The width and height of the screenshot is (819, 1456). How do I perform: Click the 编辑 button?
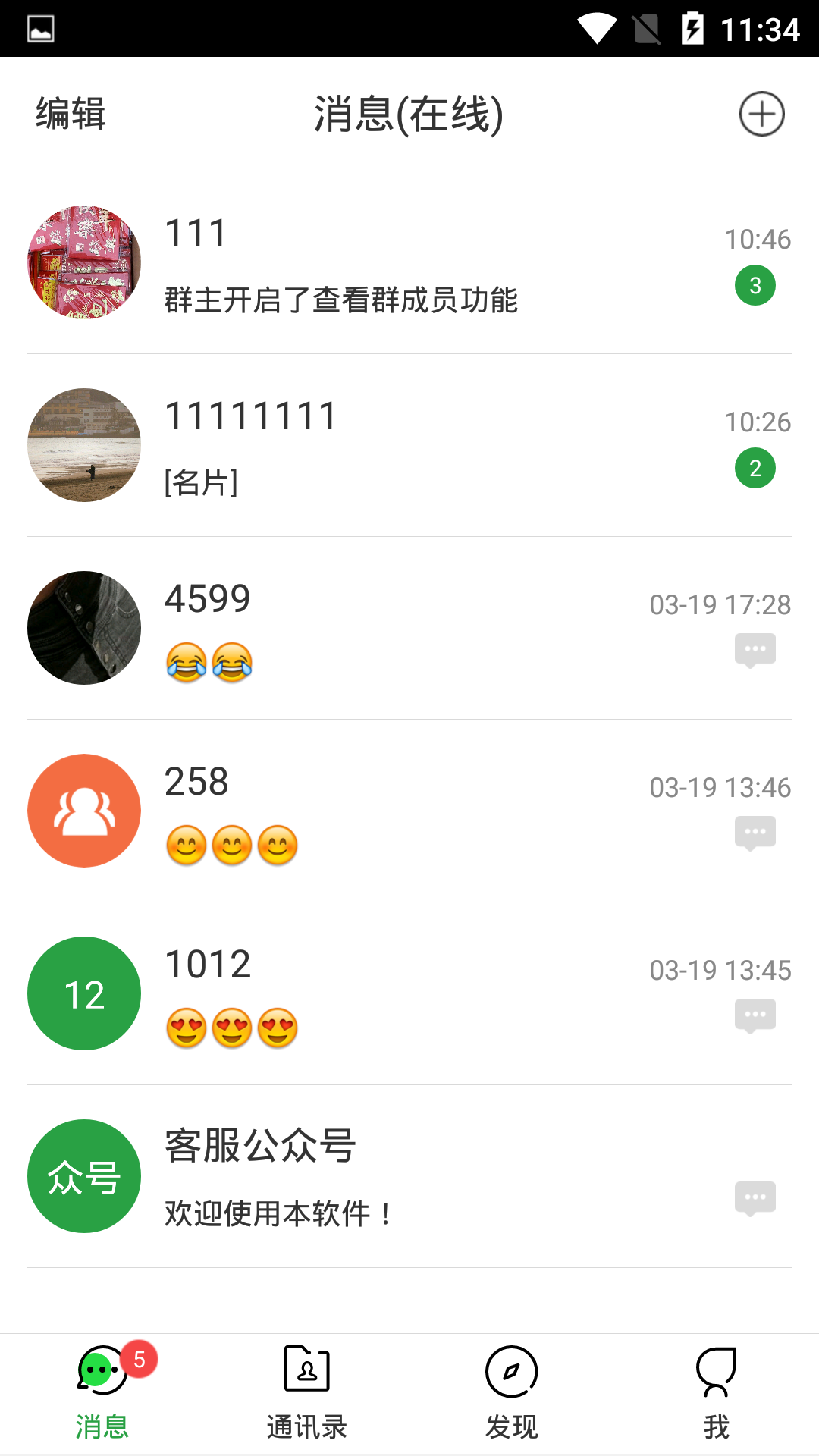(68, 113)
